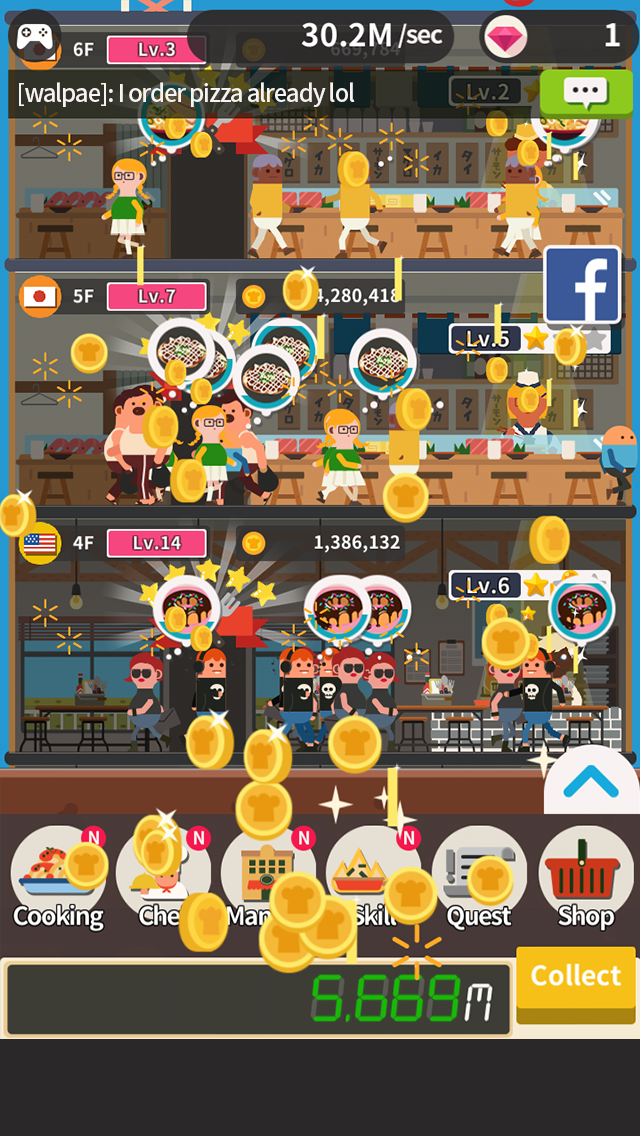Open the Skill menu
Viewport: 640px width, 1136px height.
(x=373, y=877)
